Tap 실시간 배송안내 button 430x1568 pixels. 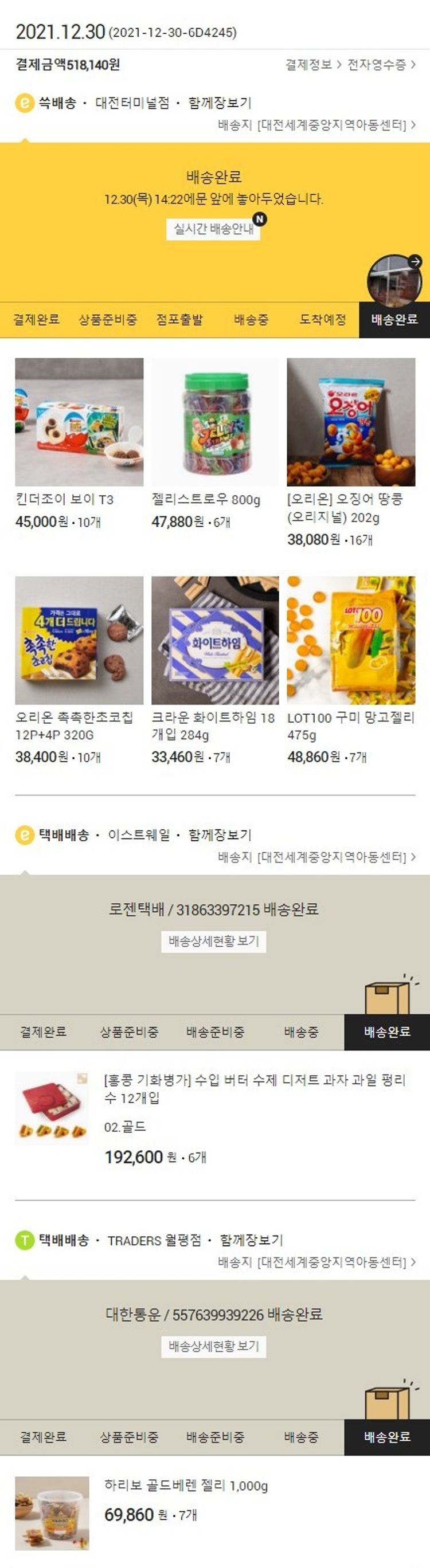(213, 229)
